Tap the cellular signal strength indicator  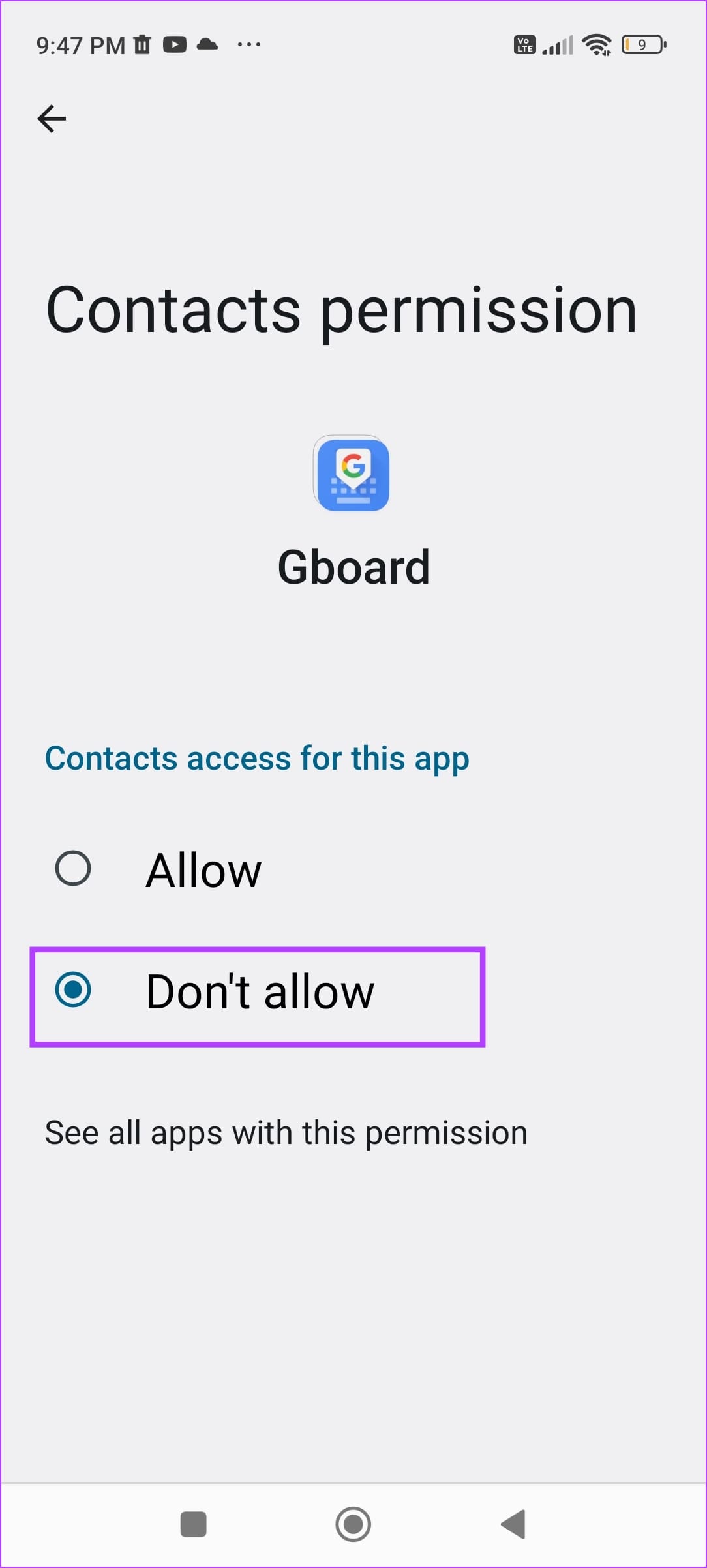[558, 44]
